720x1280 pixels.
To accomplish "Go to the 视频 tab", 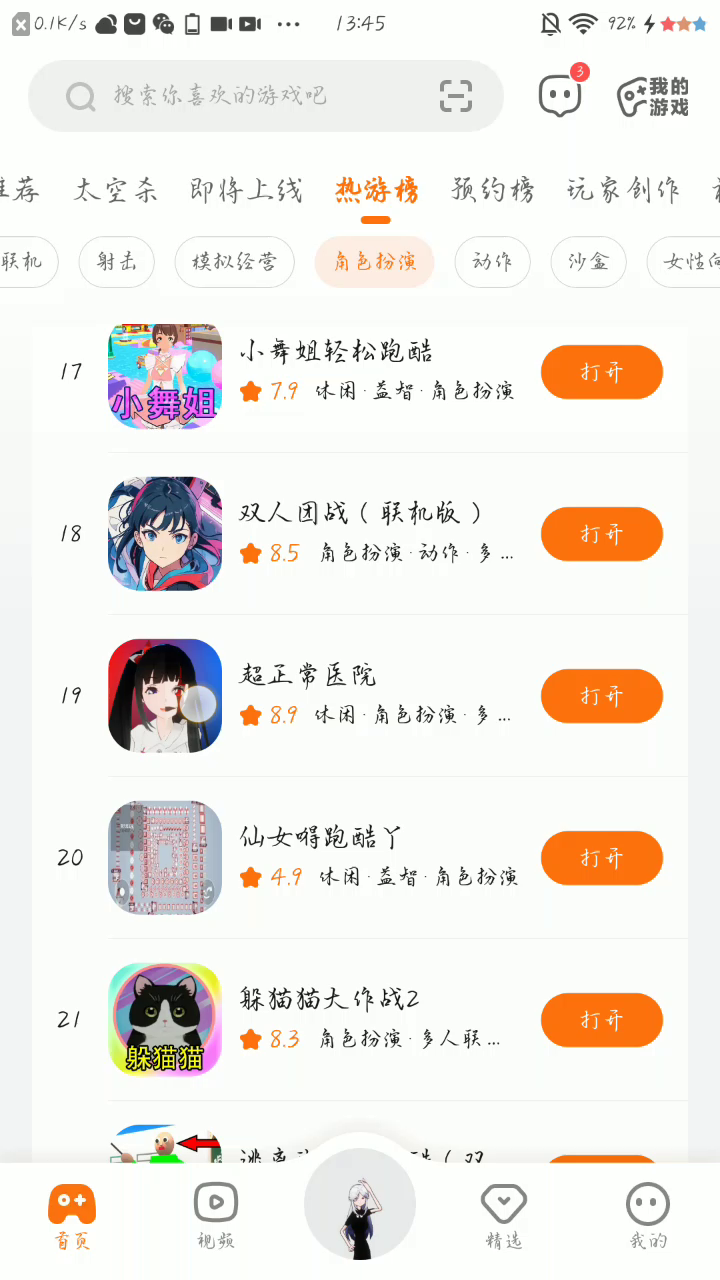I will pos(216,1215).
